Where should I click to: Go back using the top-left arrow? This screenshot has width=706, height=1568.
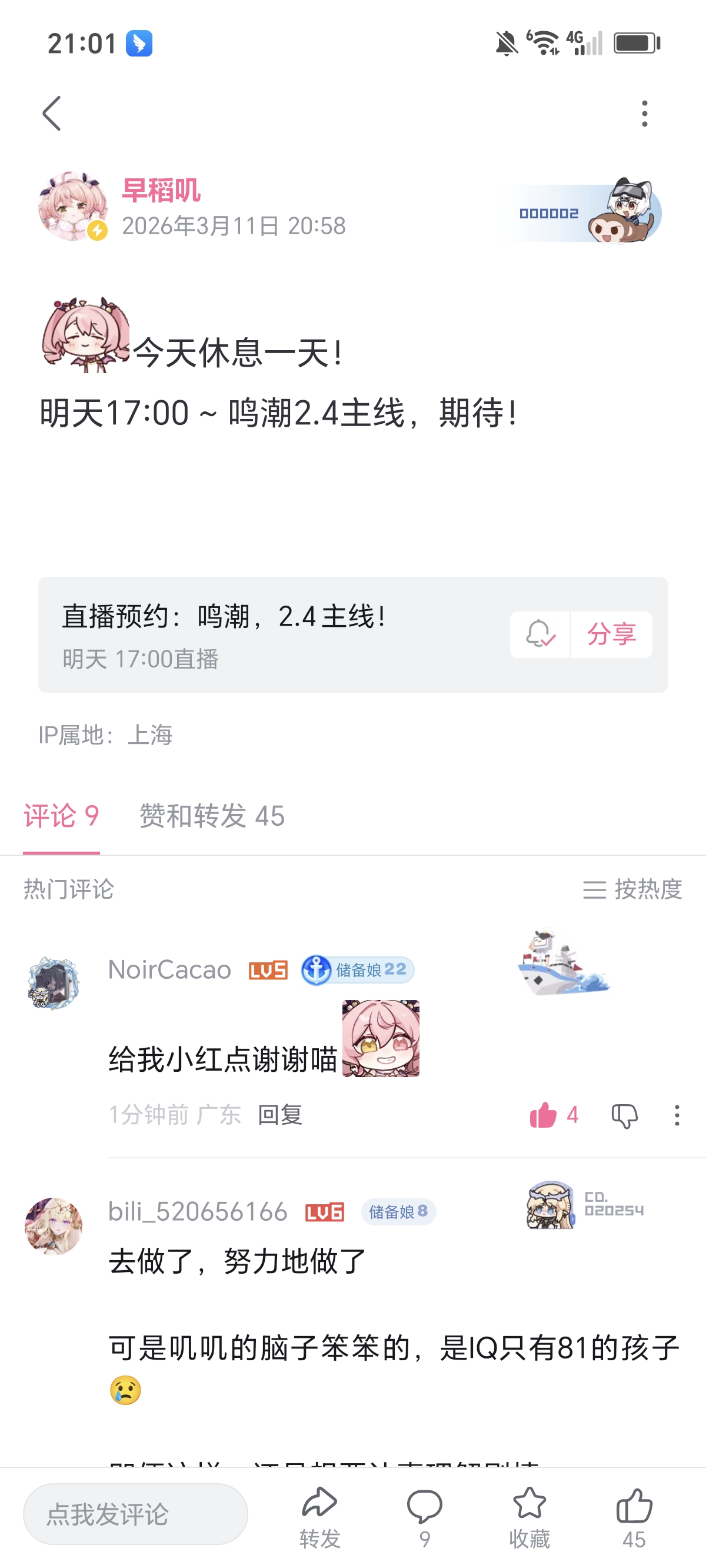(52, 113)
